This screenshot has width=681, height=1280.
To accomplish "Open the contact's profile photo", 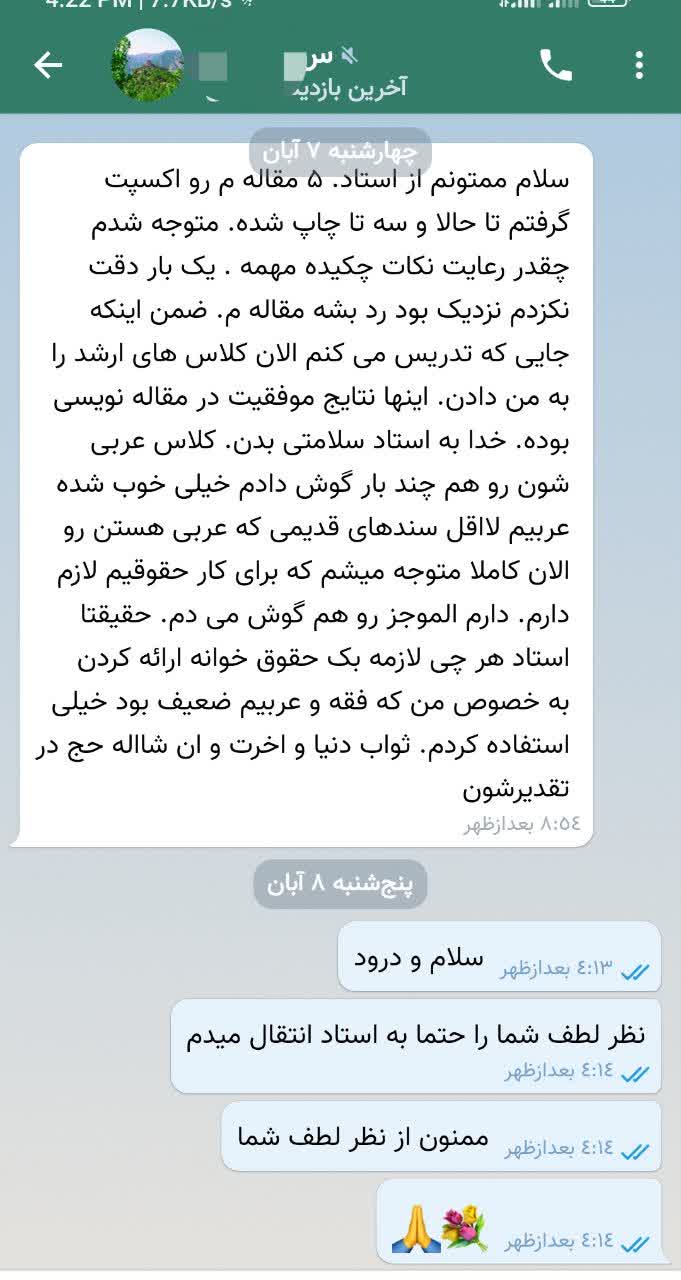I will tap(146, 65).
